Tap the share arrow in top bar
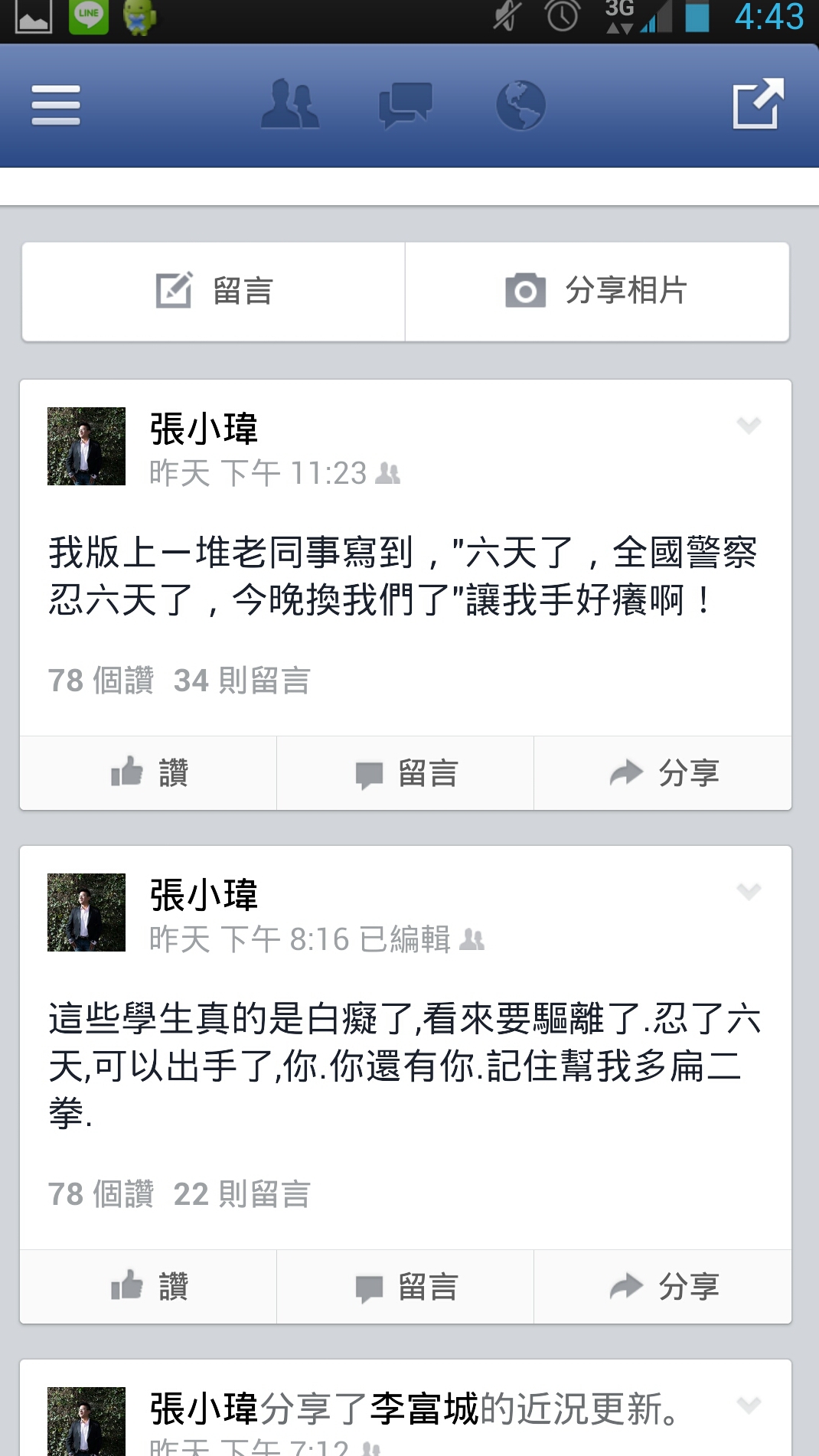Image resolution: width=819 pixels, height=1456 pixels. pyautogui.click(x=758, y=104)
